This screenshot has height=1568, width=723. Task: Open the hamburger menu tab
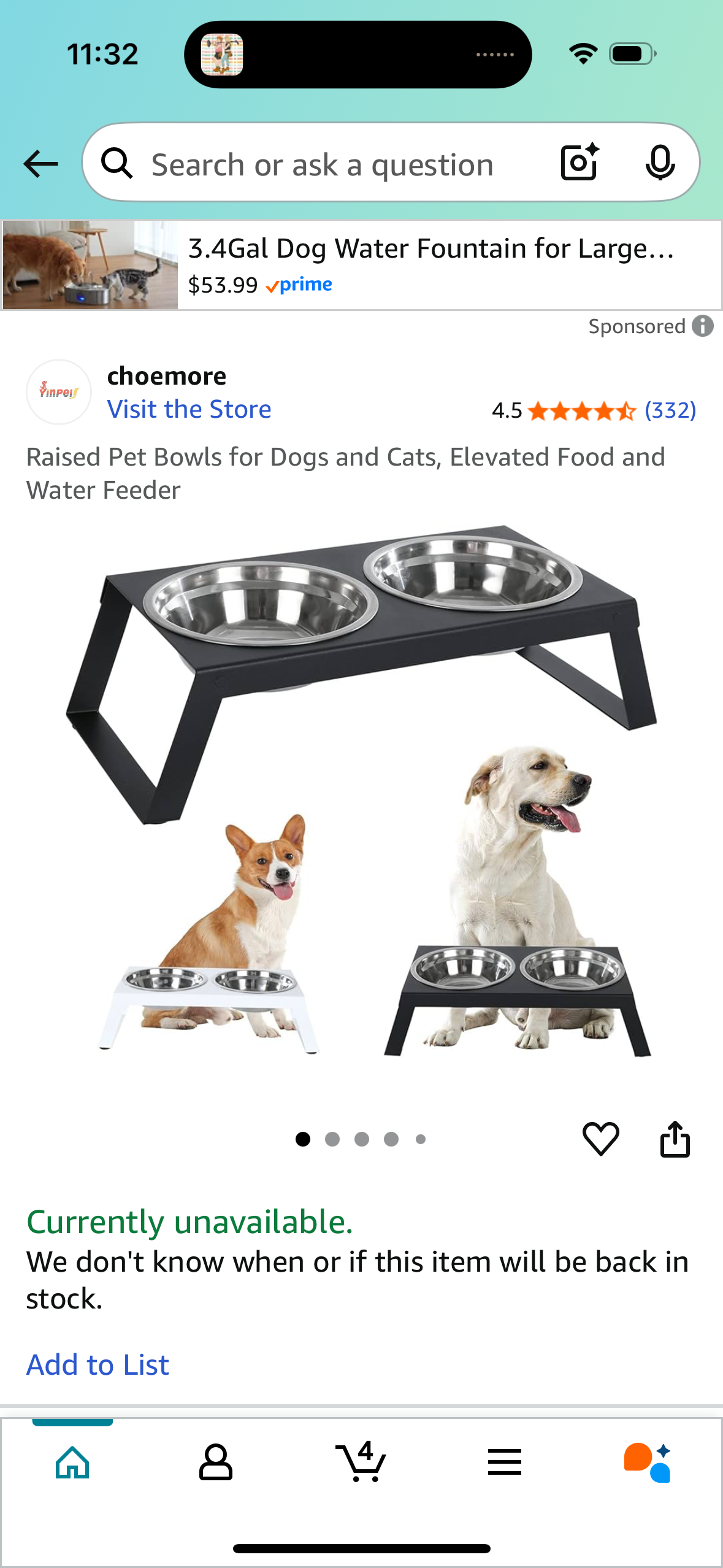tap(505, 1462)
